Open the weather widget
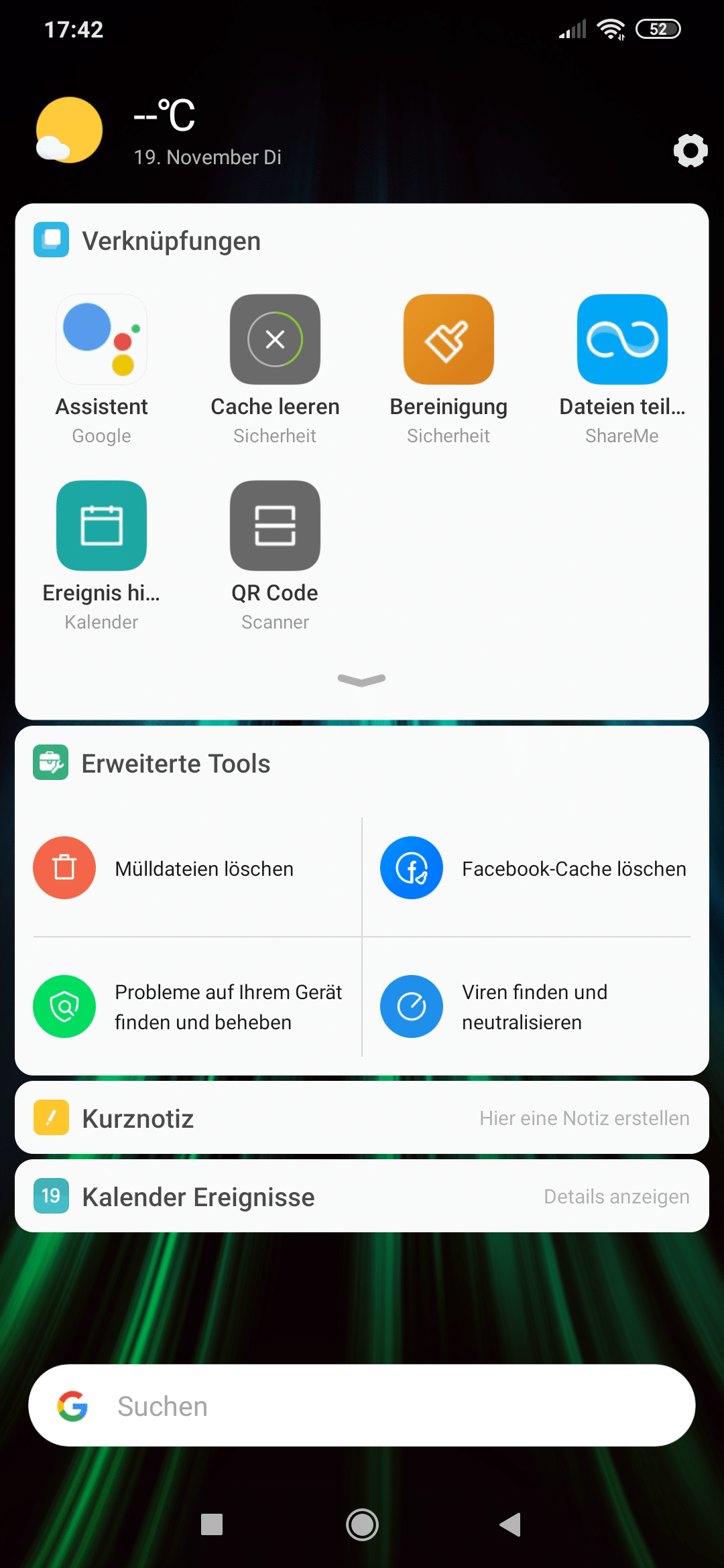This screenshot has height=1568, width=724. click(160, 131)
